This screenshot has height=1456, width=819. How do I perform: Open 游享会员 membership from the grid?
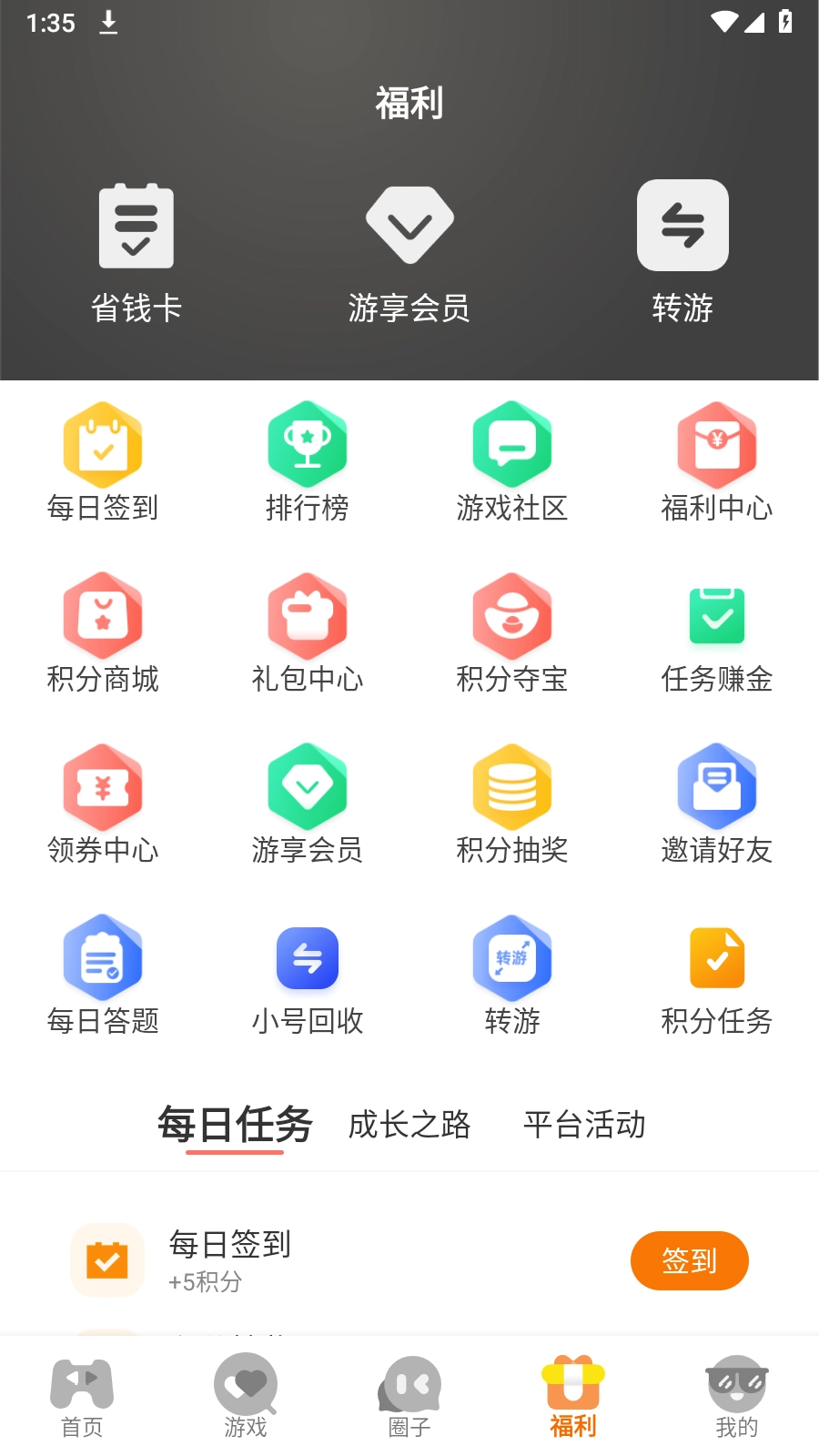[x=308, y=801]
